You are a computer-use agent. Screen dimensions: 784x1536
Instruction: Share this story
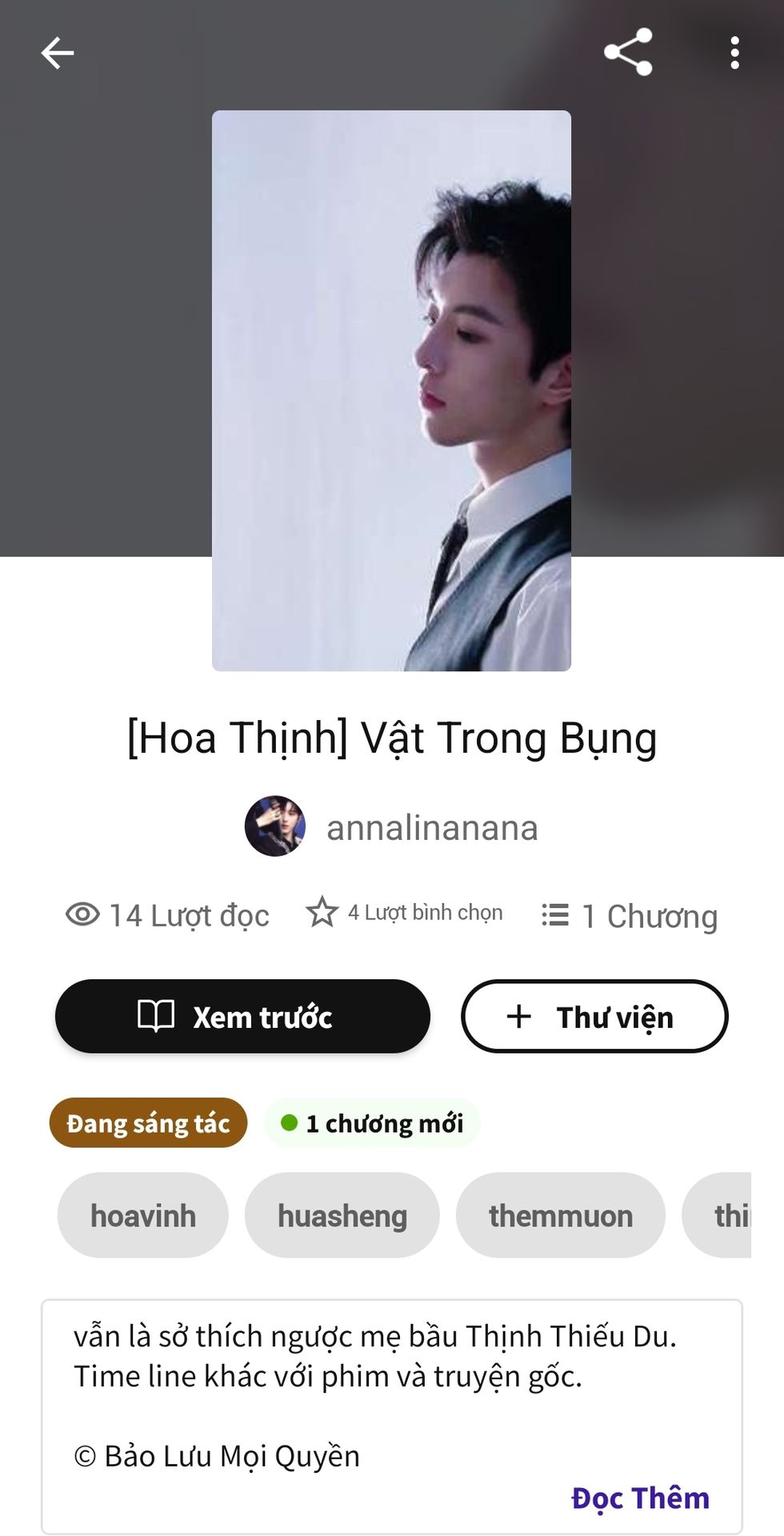[x=628, y=53]
